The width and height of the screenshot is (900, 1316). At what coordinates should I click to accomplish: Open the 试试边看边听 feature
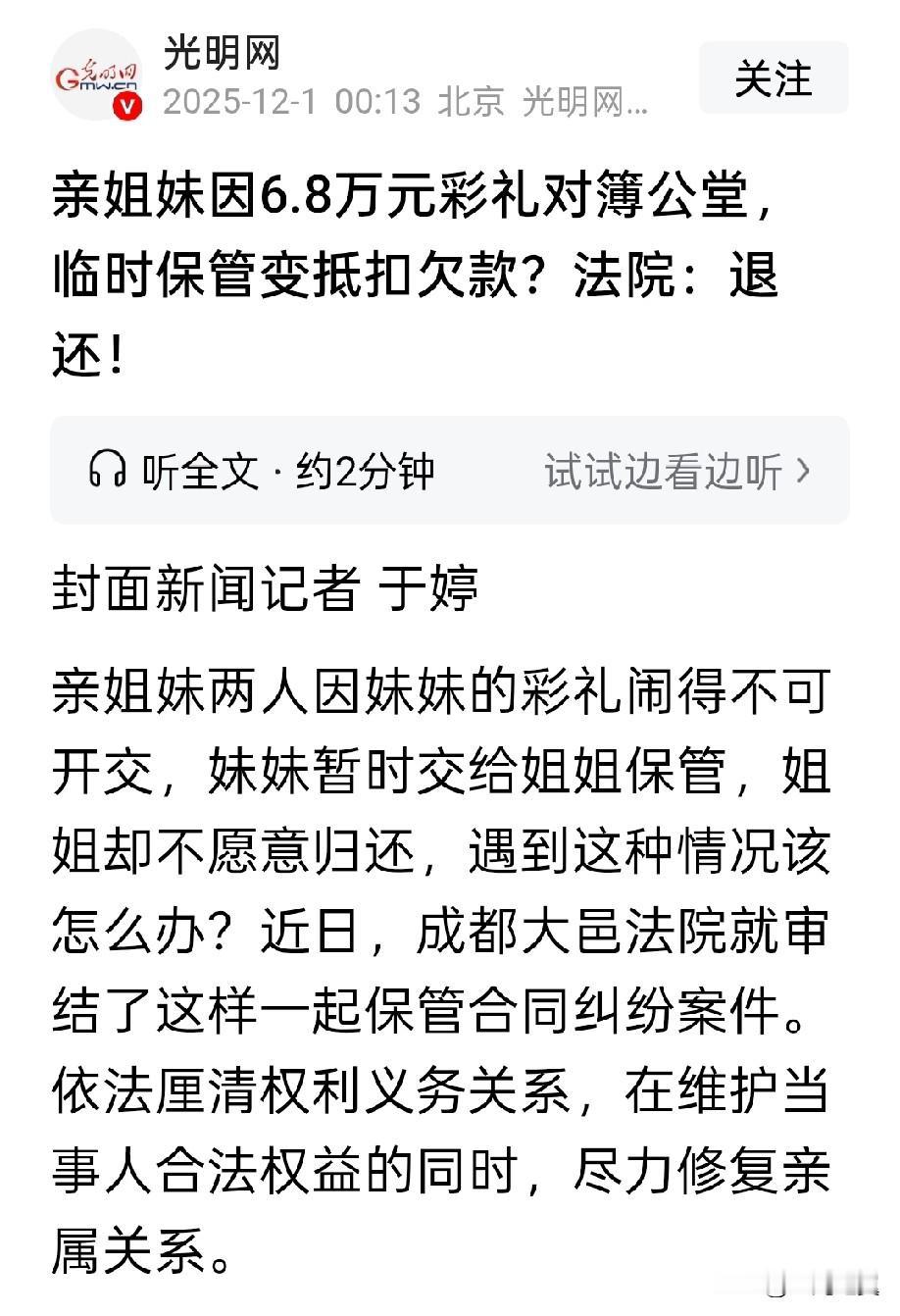pos(667,471)
